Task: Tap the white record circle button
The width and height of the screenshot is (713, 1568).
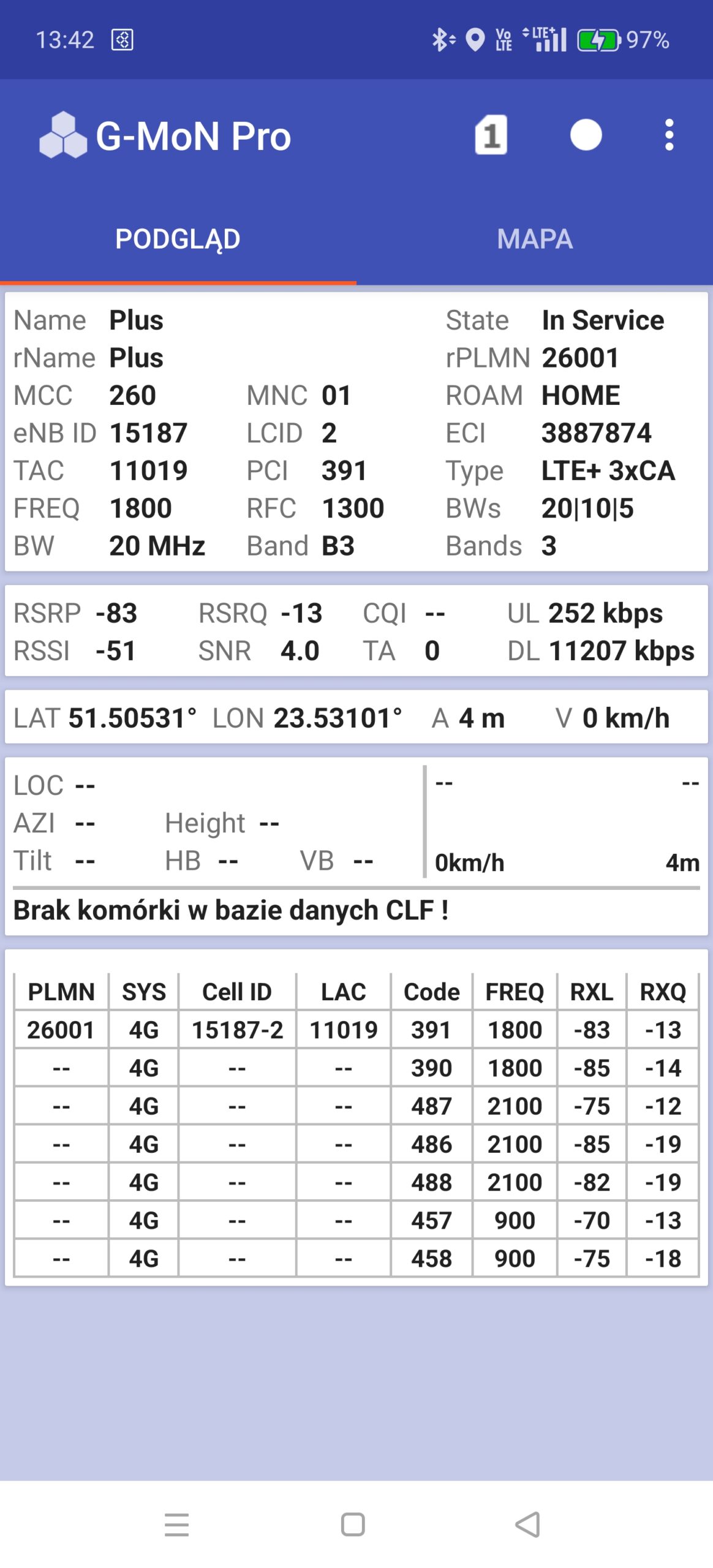Action: point(586,135)
